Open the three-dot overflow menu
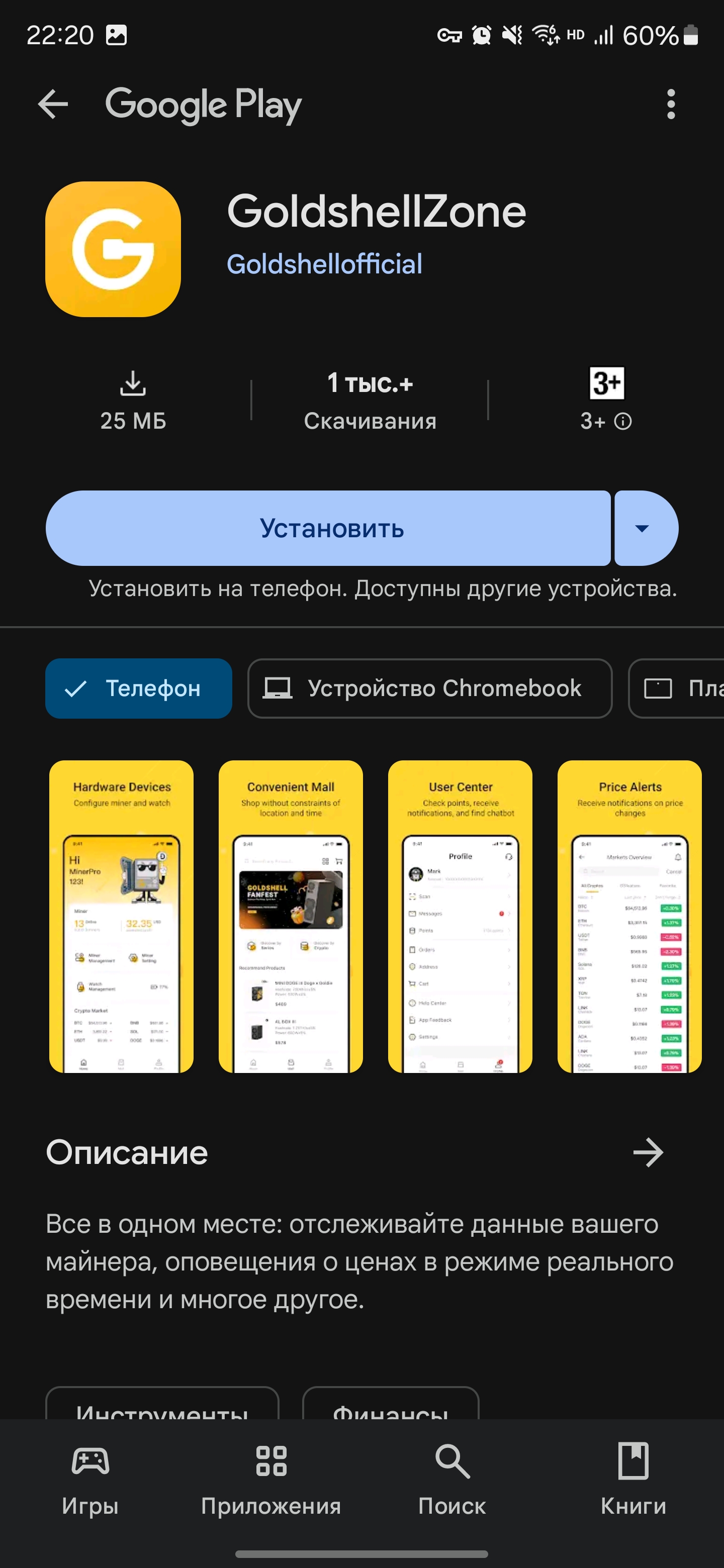 click(x=670, y=104)
